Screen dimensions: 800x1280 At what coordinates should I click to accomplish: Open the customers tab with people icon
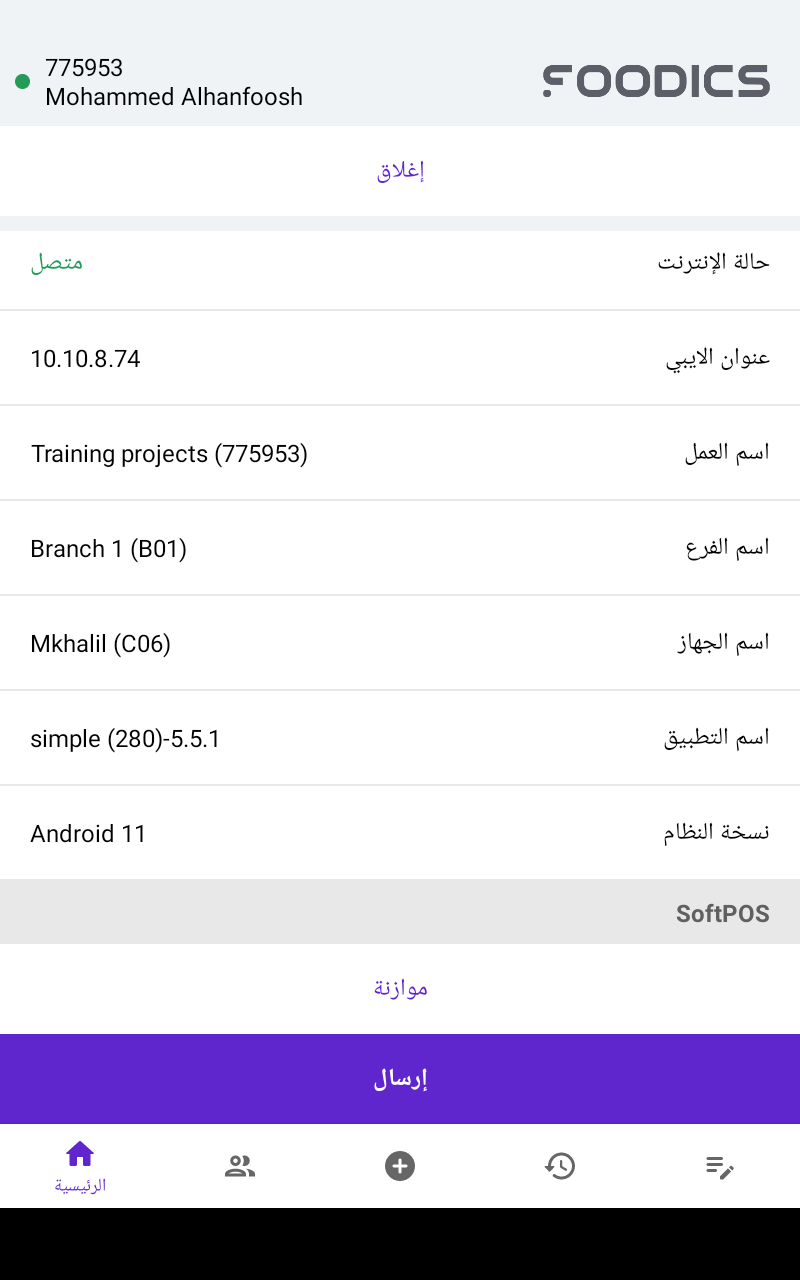click(x=240, y=1166)
